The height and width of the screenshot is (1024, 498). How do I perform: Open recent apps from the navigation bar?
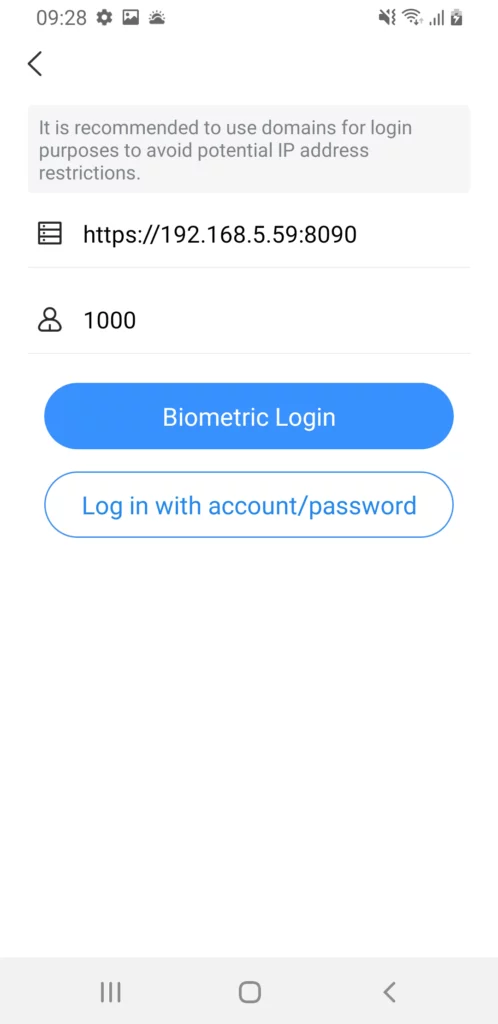coord(110,992)
